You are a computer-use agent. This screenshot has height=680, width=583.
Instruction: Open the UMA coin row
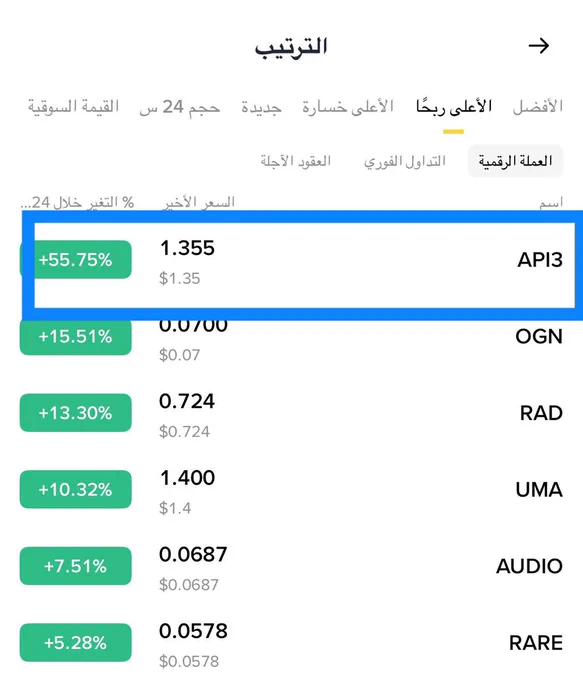pyautogui.click(x=292, y=489)
